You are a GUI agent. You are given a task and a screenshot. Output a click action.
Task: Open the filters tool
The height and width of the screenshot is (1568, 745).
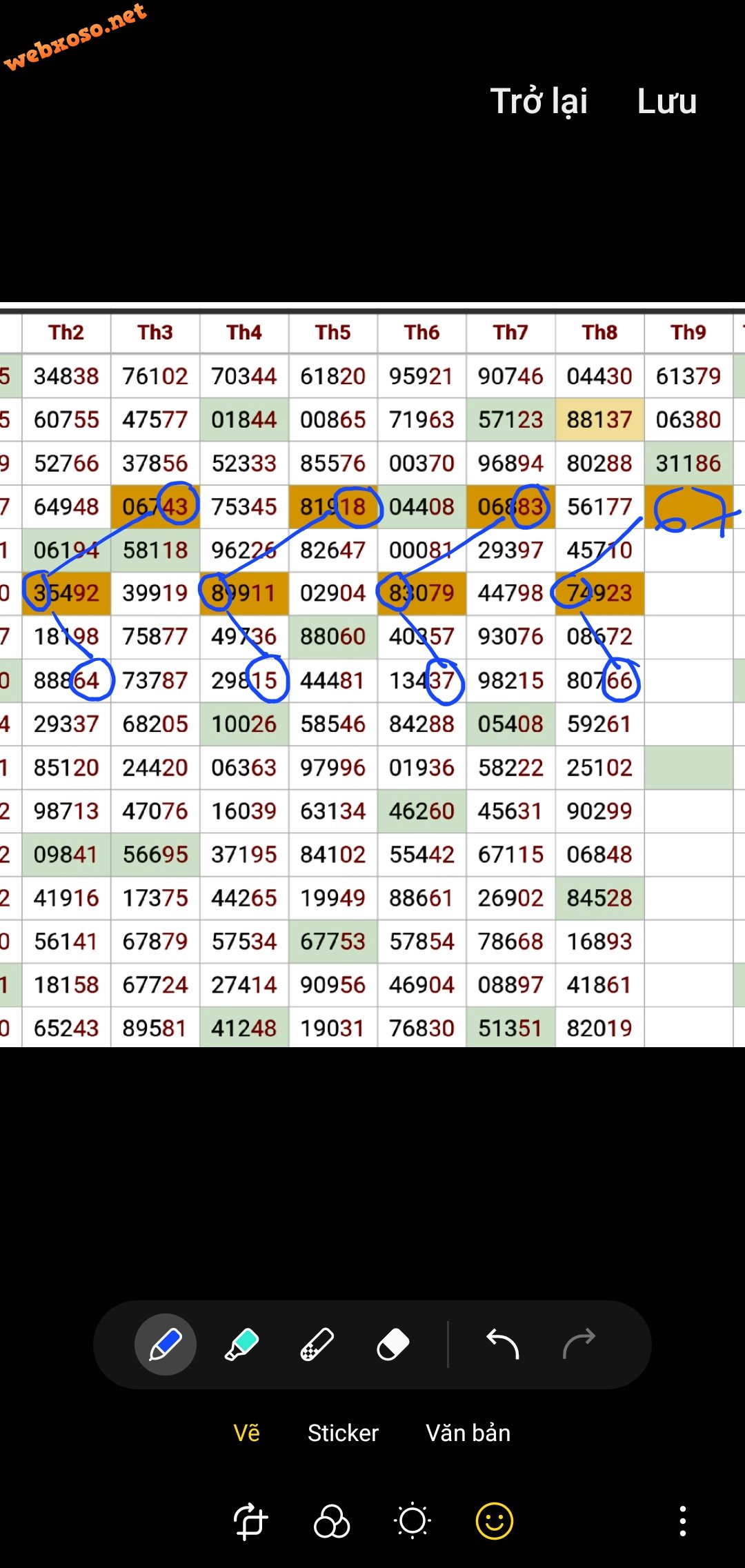click(332, 1521)
